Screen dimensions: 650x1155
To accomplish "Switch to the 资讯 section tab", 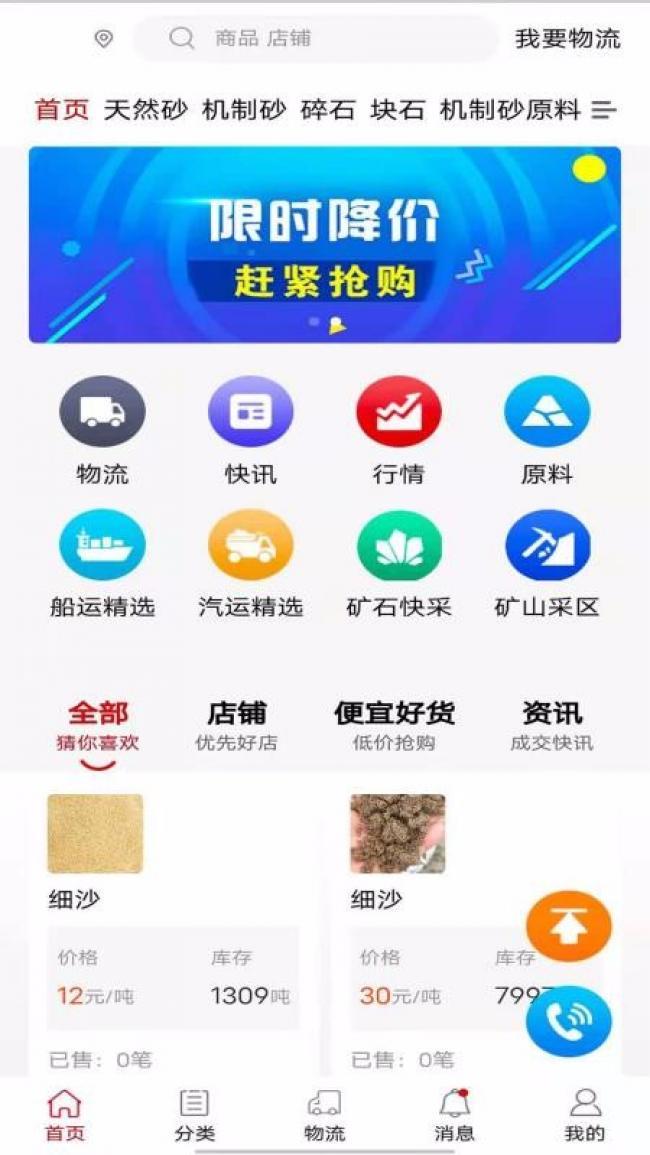I will point(551,725).
